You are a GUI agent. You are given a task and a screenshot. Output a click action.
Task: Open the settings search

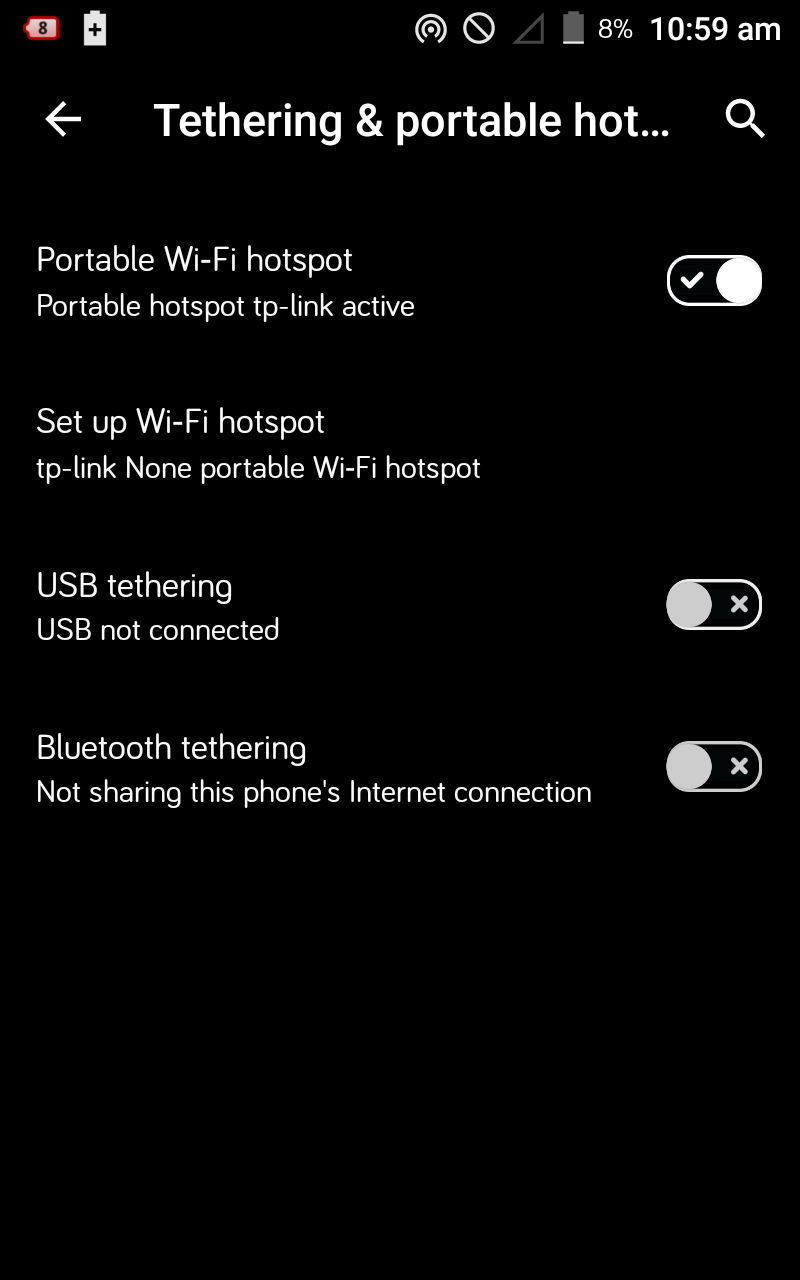(x=745, y=120)
